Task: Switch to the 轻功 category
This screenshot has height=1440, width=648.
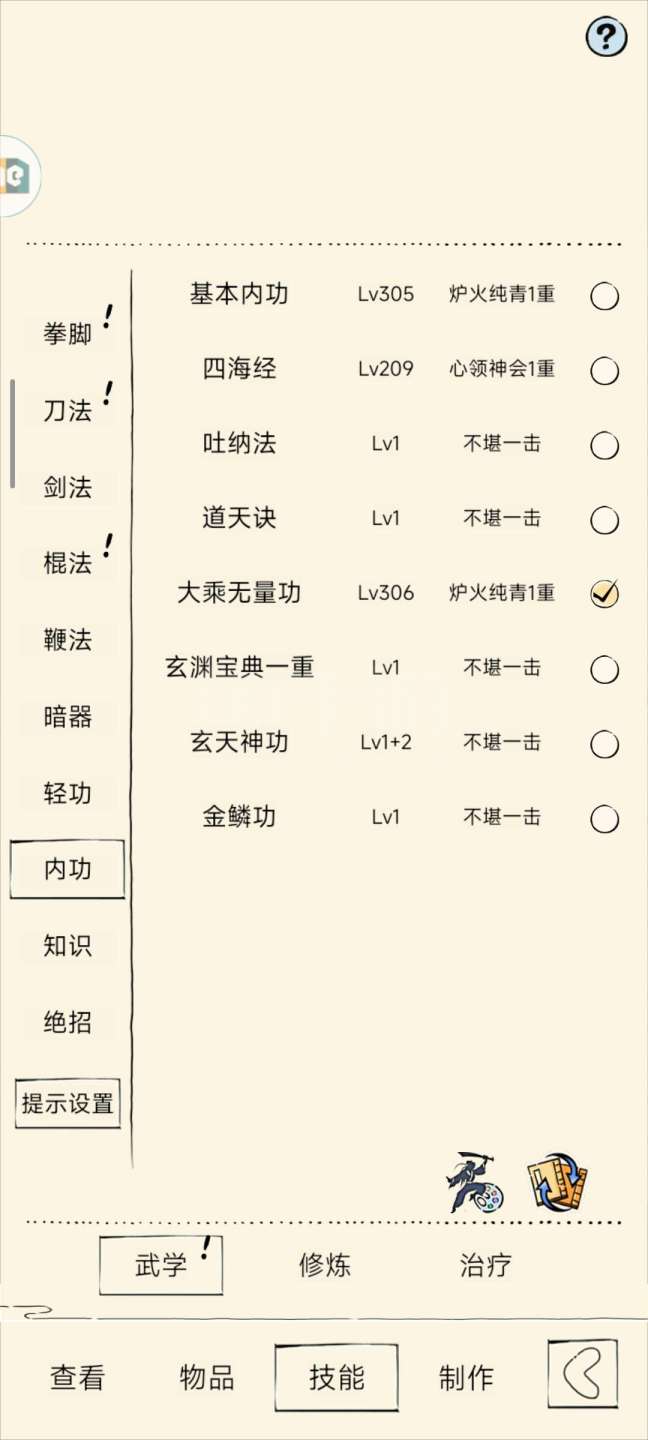Action: tap(68, 793)
